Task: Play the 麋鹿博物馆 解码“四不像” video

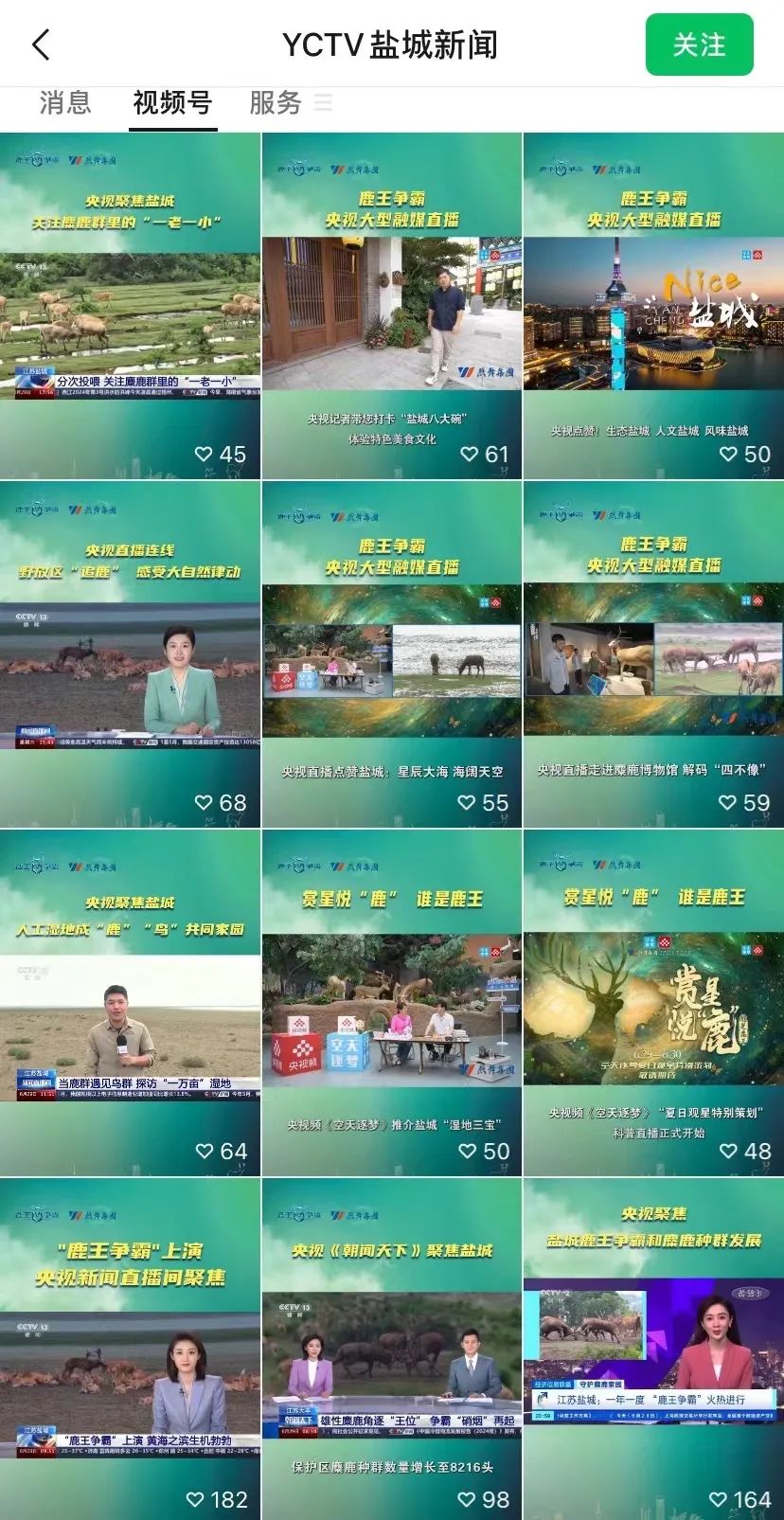Action: click(653, 655)
